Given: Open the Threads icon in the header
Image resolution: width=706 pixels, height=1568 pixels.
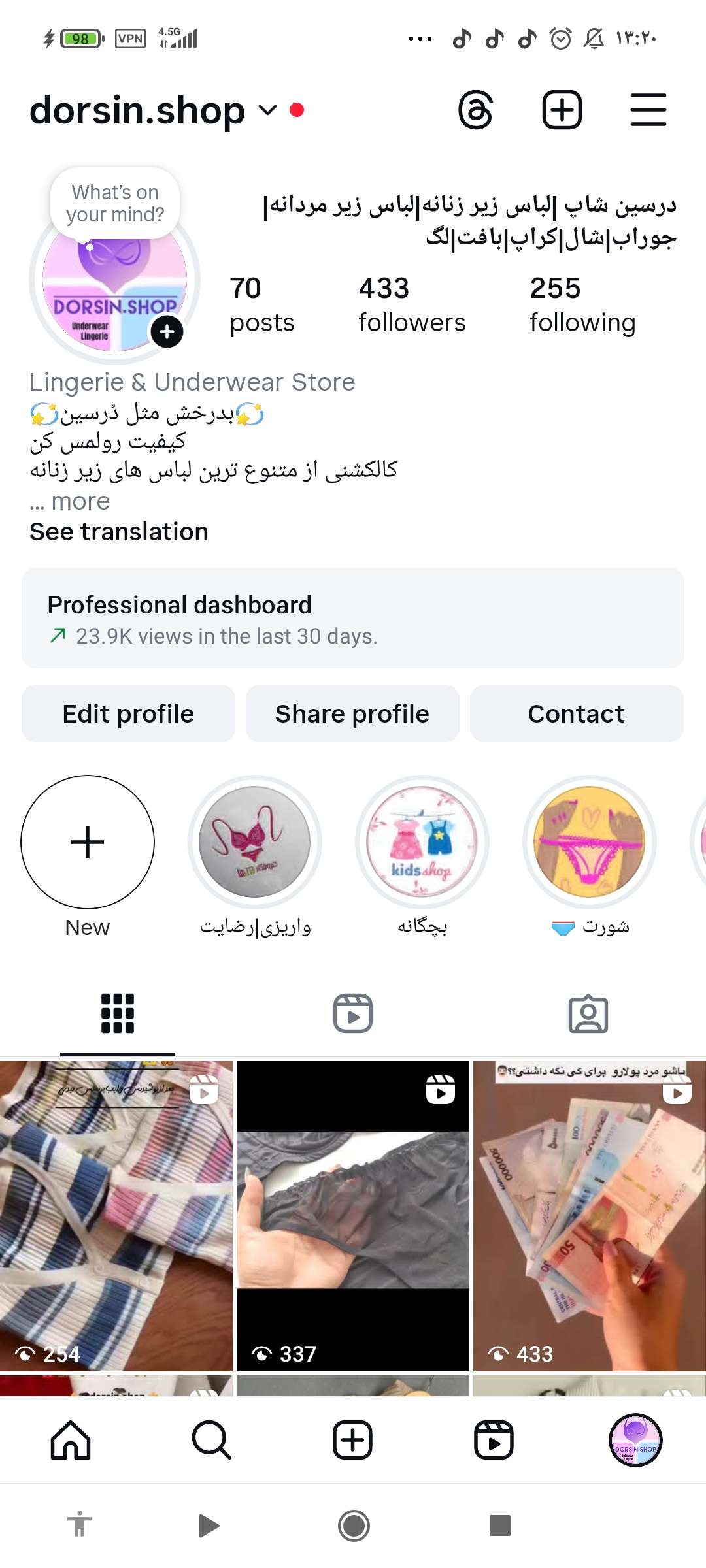Looking at the screenshot, I should pos(475,110).
